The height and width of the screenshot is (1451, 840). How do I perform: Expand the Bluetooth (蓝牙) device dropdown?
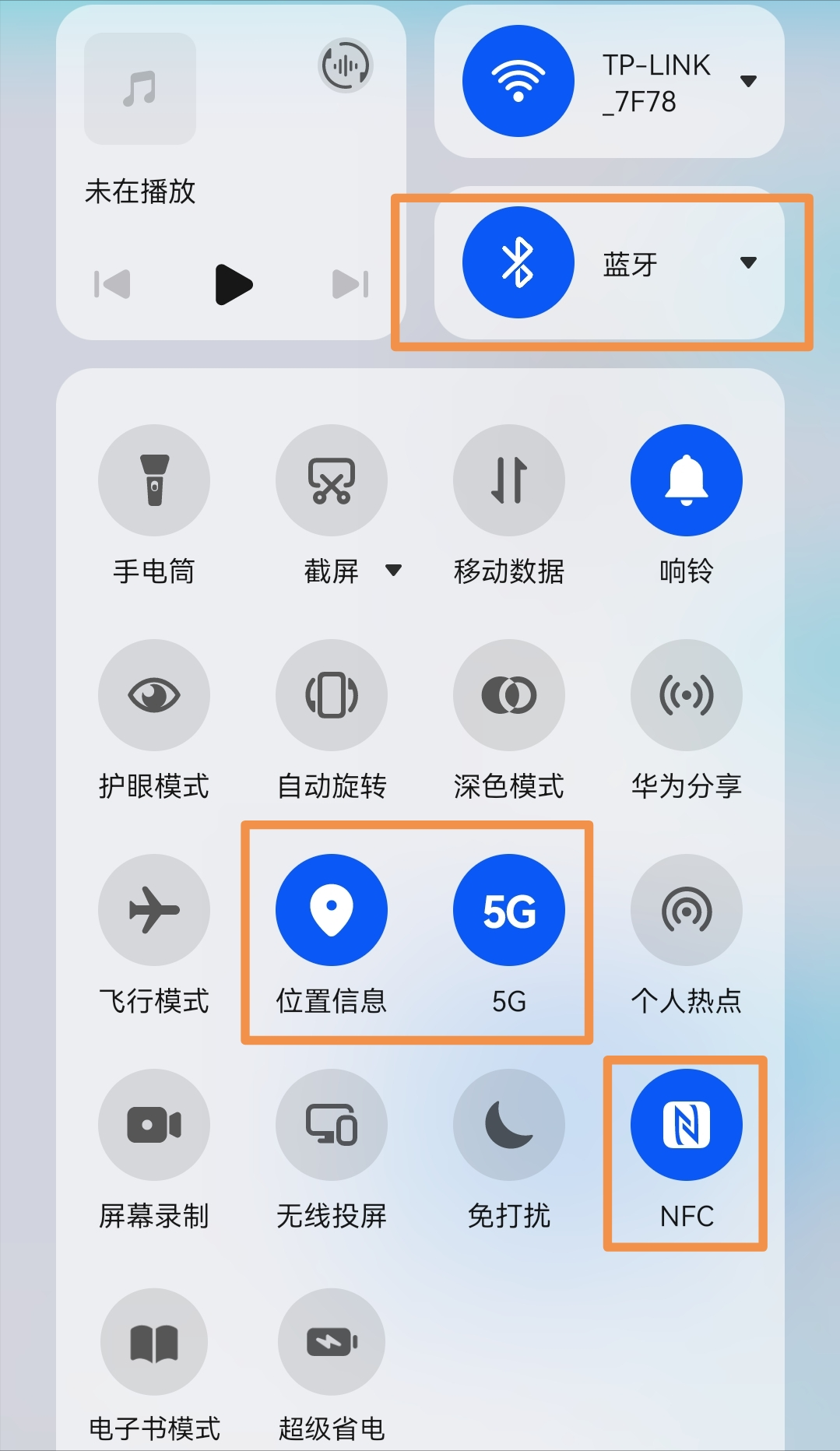click(x=748, y=263)
